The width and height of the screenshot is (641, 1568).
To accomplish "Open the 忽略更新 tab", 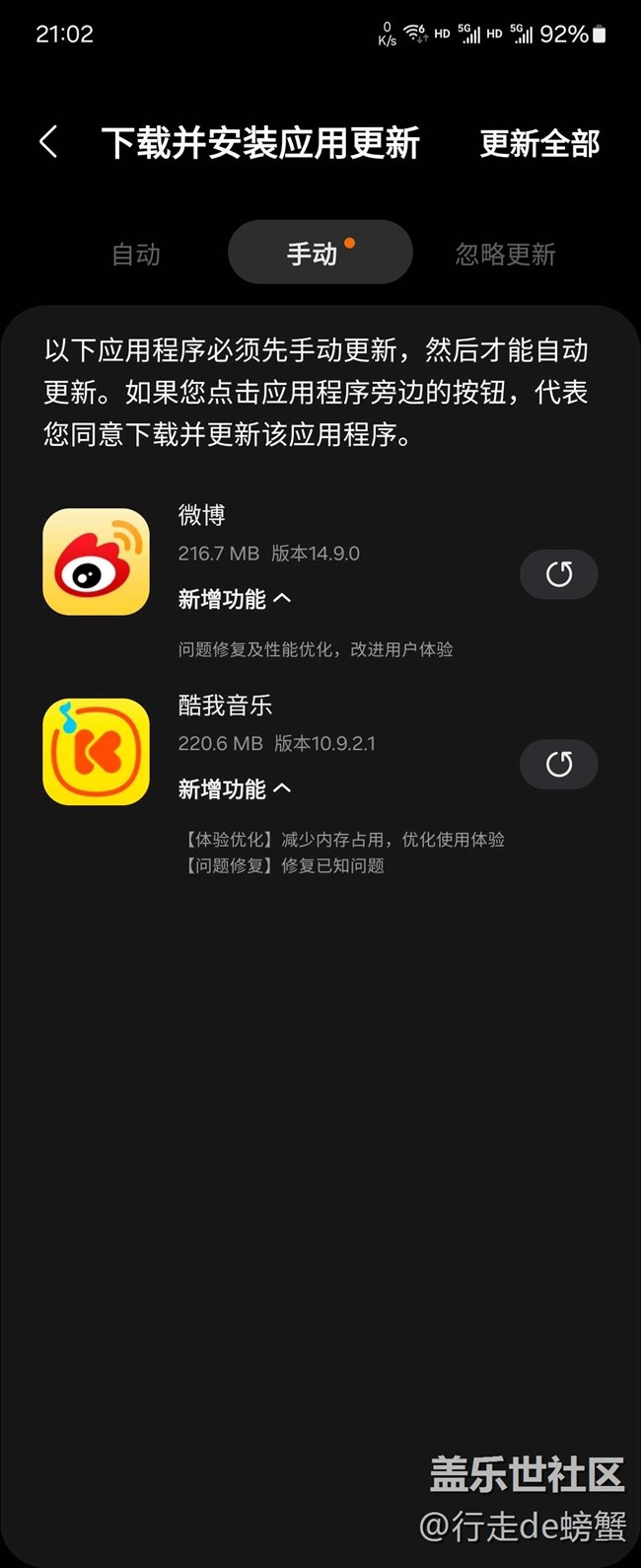I will pos(505,254).
